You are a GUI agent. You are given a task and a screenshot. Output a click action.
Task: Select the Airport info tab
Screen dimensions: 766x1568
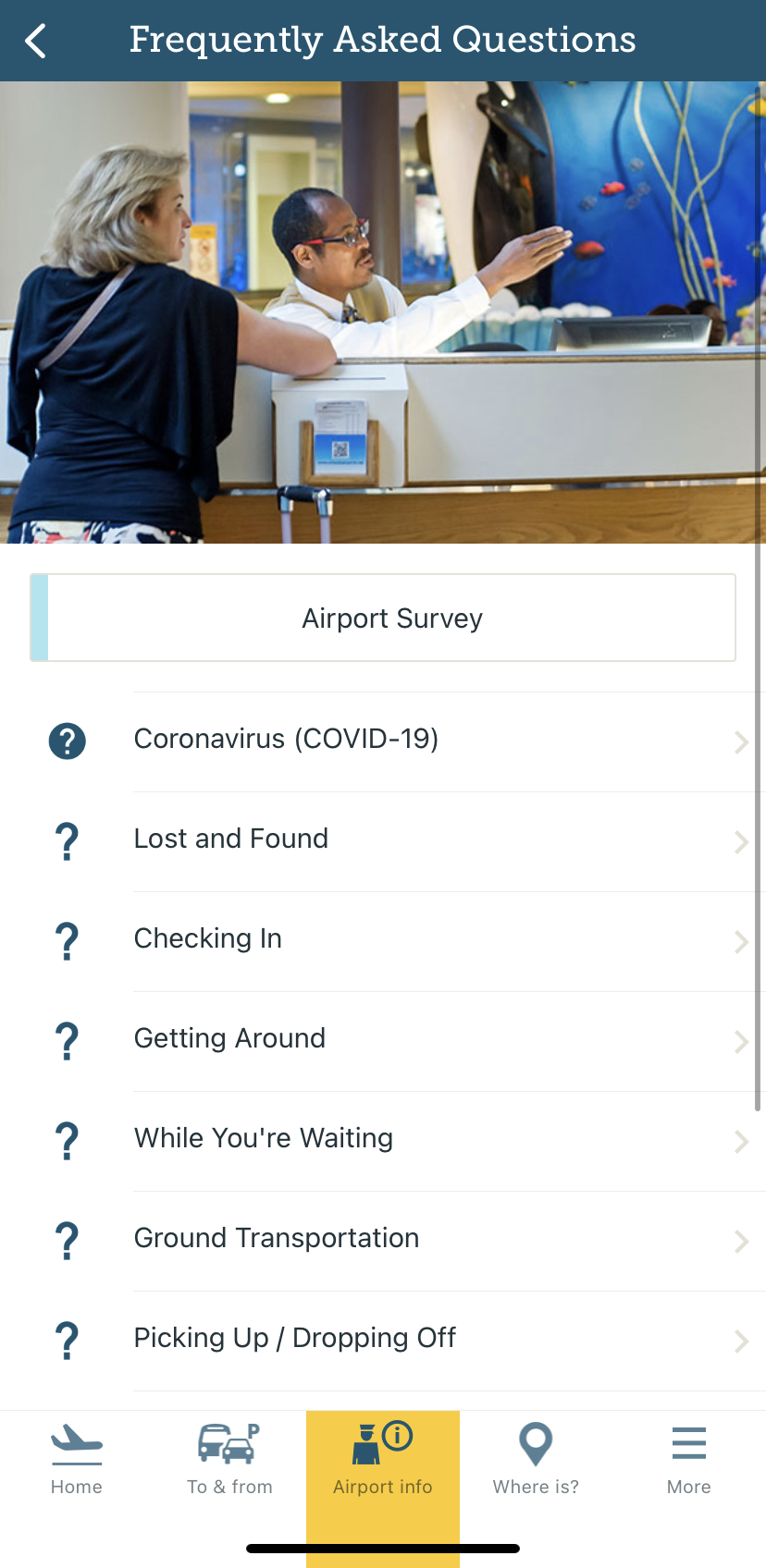[x=383, y=1461]
